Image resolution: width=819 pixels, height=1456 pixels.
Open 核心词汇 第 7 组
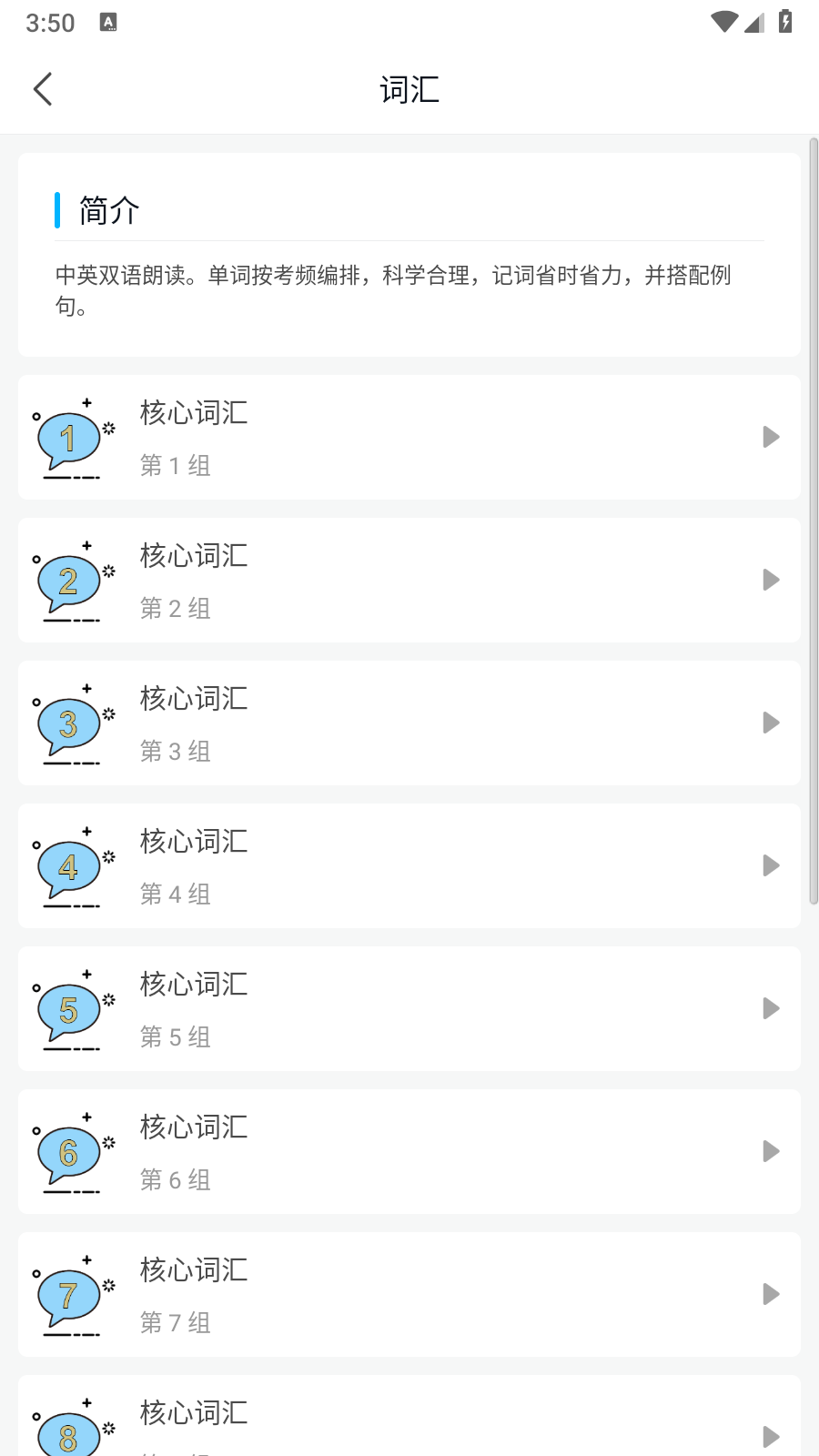coord(409,1294)
